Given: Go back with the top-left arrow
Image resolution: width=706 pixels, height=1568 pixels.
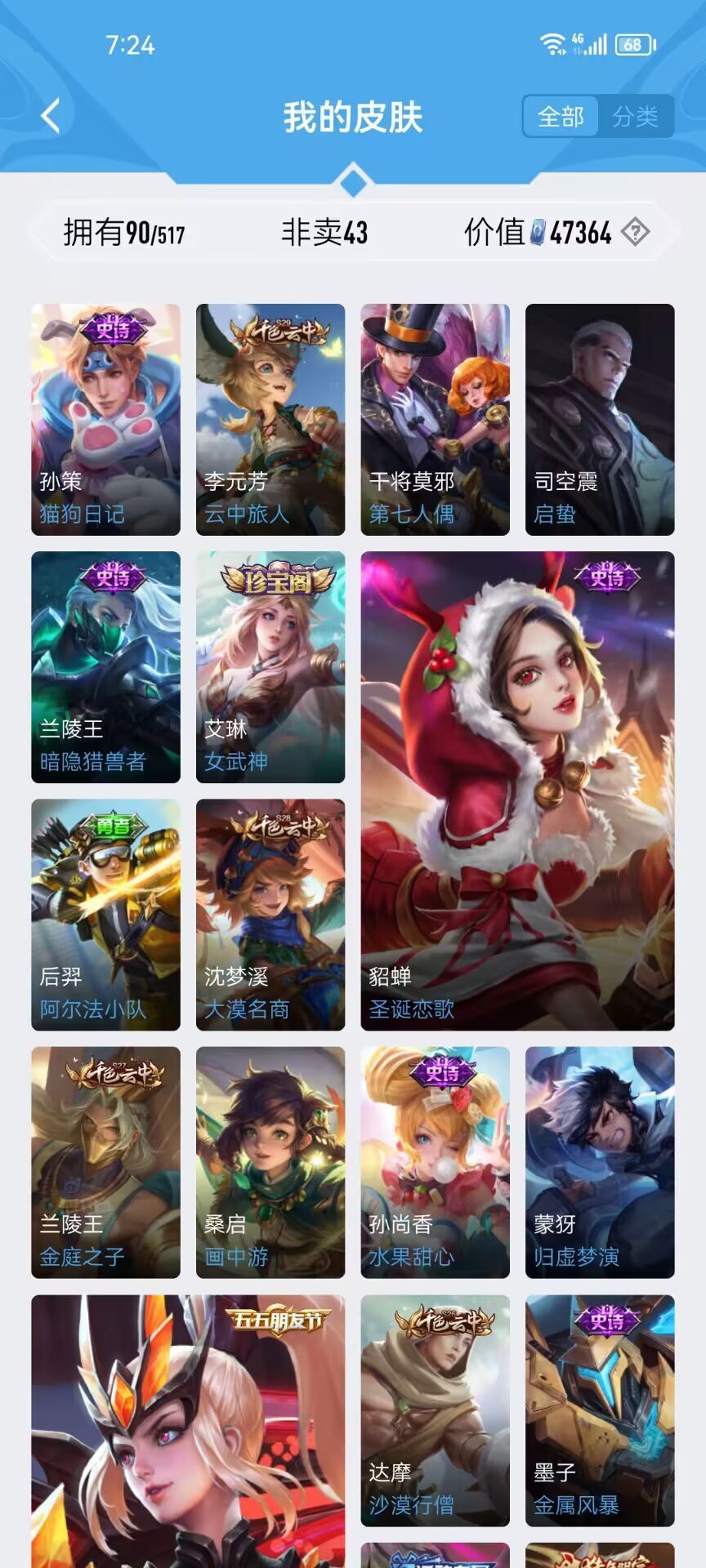Looking at the screenshot, I should tap(51, 116).
